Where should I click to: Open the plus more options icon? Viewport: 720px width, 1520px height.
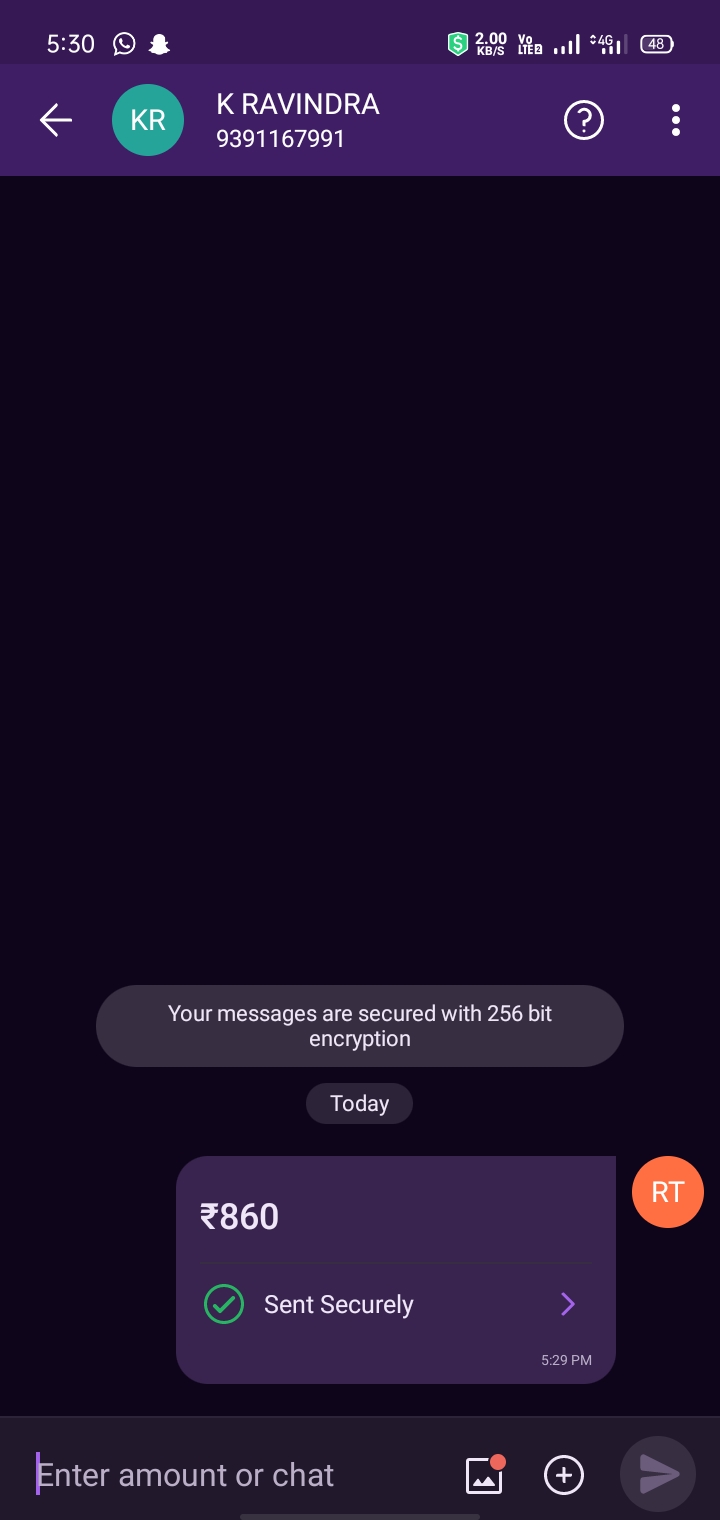point(564,1475)
